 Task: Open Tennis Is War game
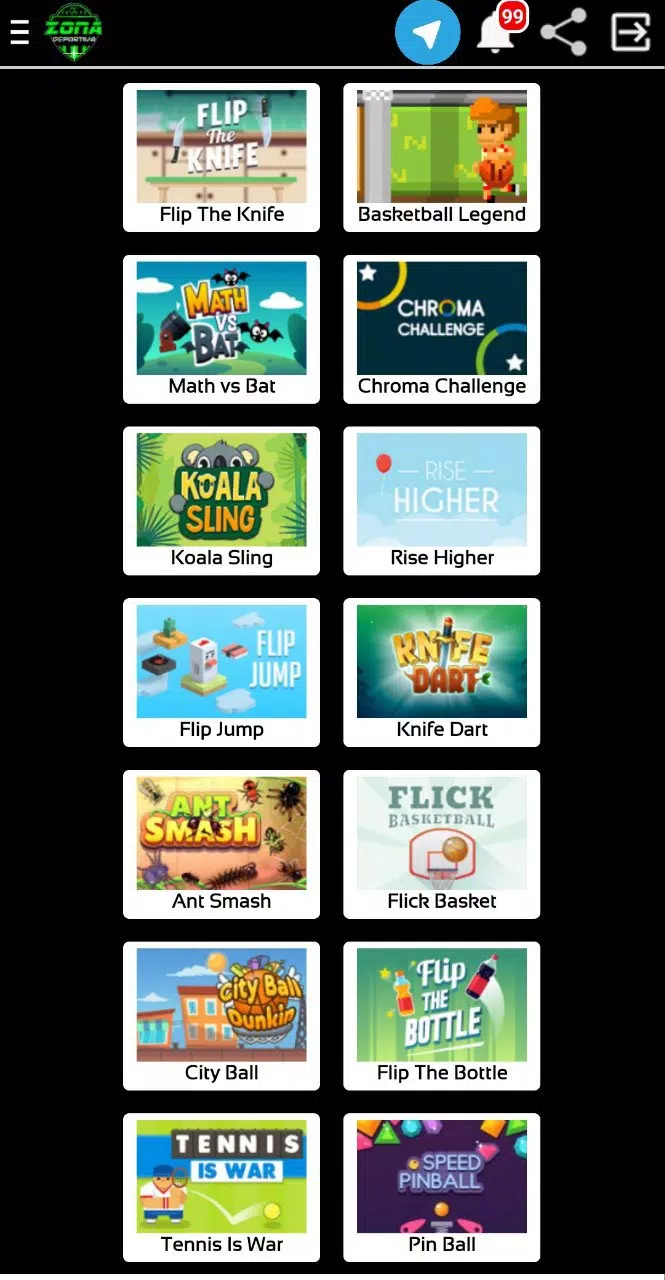pyautogui.click(x=221, y=1188)
